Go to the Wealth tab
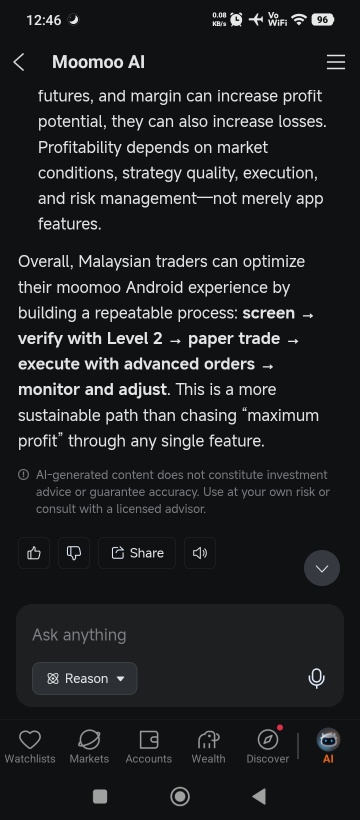This screenshot has height=820, width=360. (208, 747)
